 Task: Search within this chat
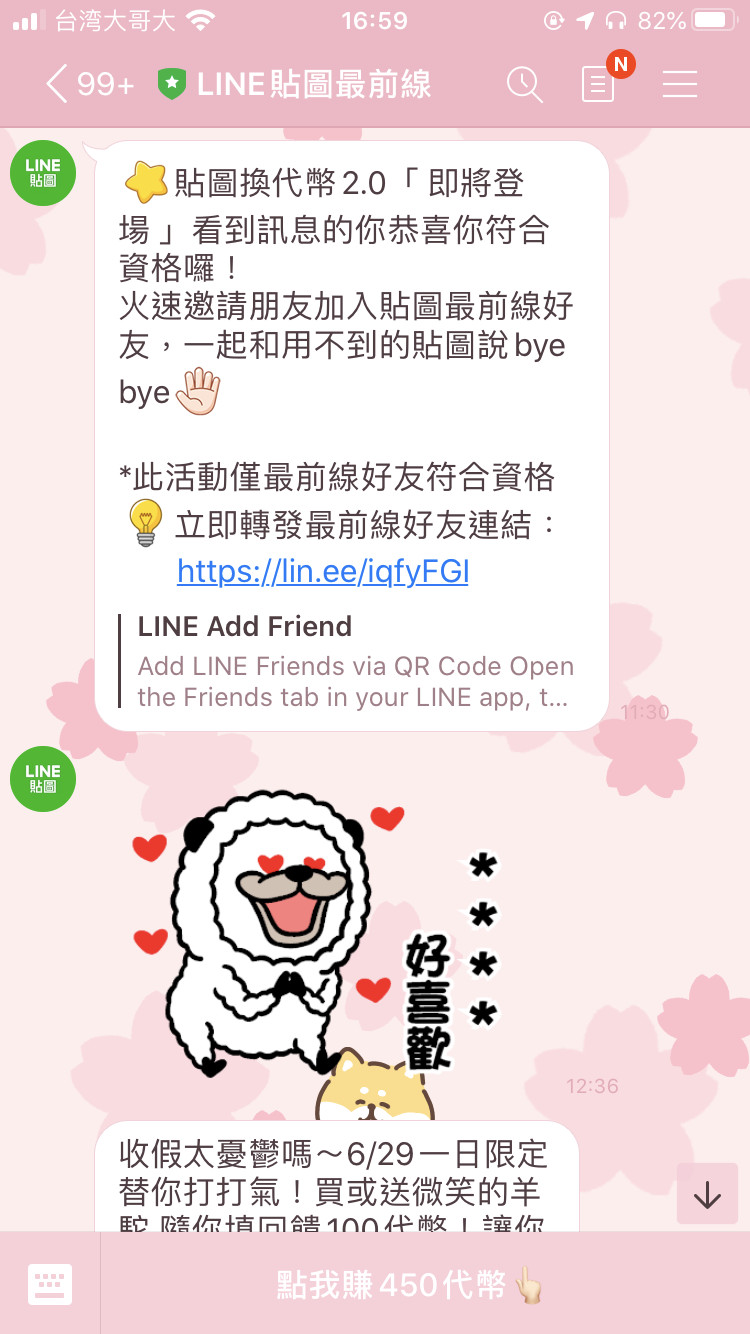coord(524,85)
